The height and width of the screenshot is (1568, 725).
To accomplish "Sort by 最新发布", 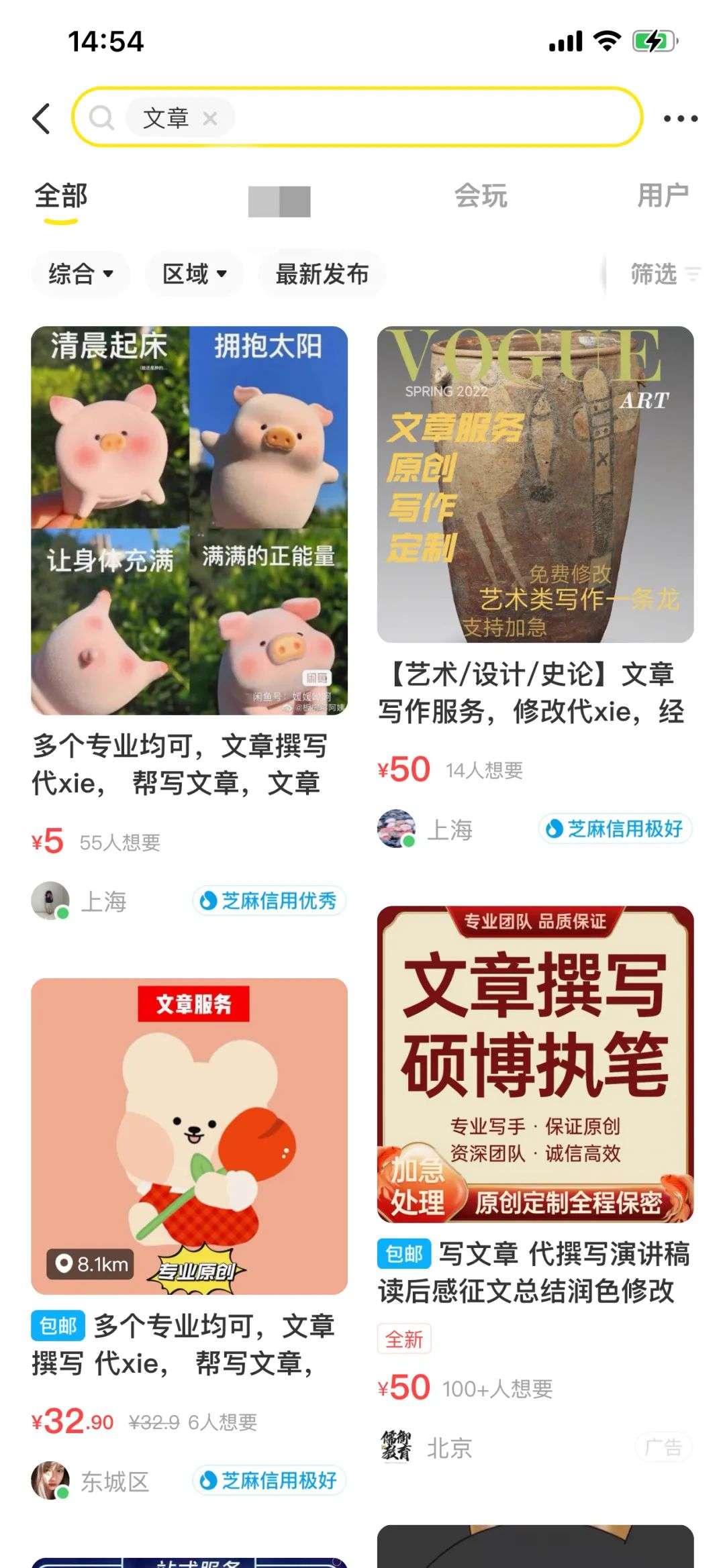I will point(322,274).
